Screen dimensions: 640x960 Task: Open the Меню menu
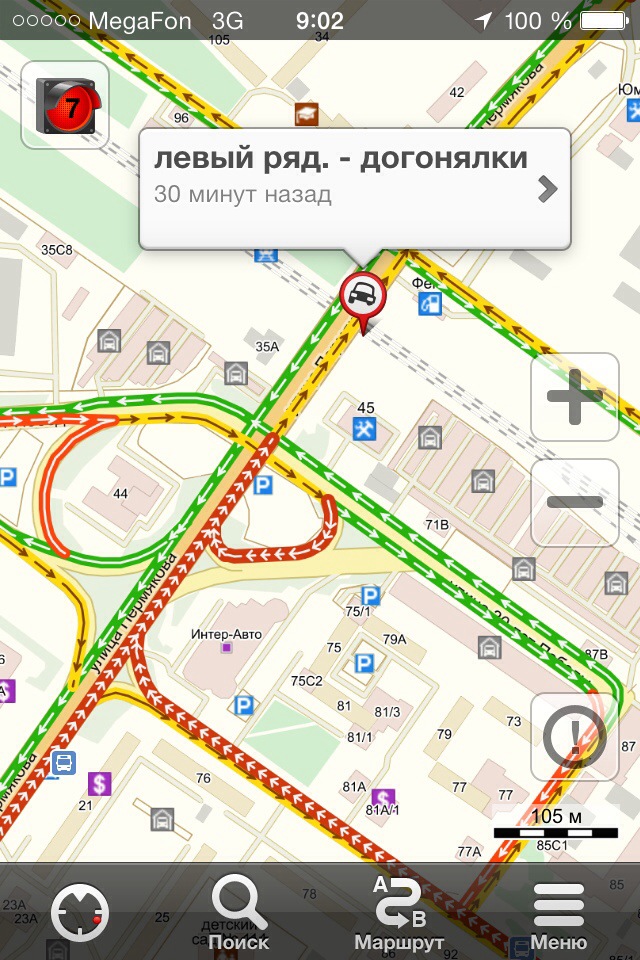click(x=558, y=912)
